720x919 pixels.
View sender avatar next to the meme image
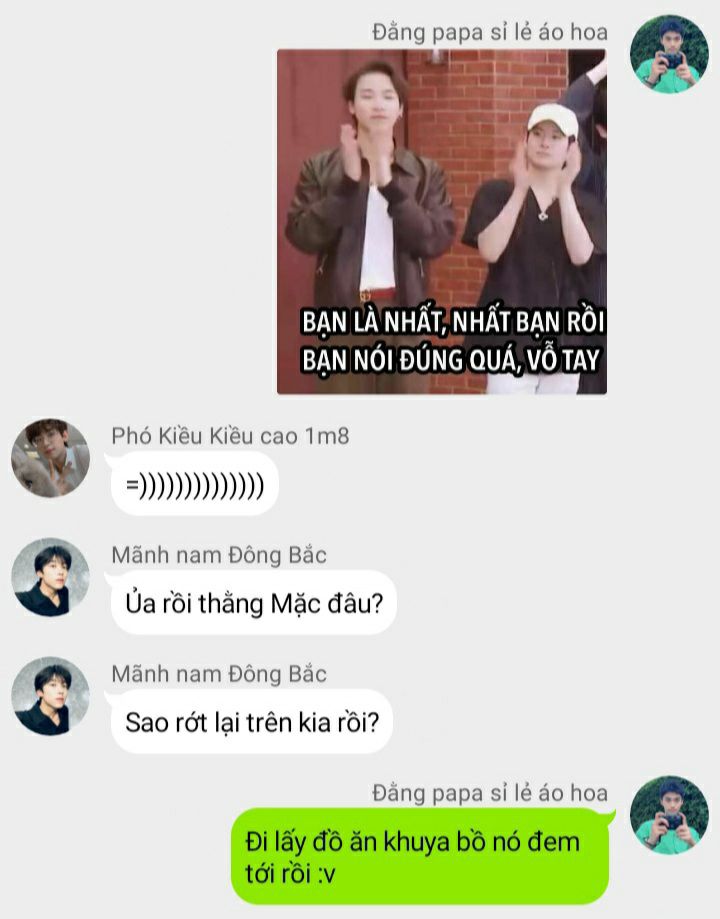pos(669,55)
